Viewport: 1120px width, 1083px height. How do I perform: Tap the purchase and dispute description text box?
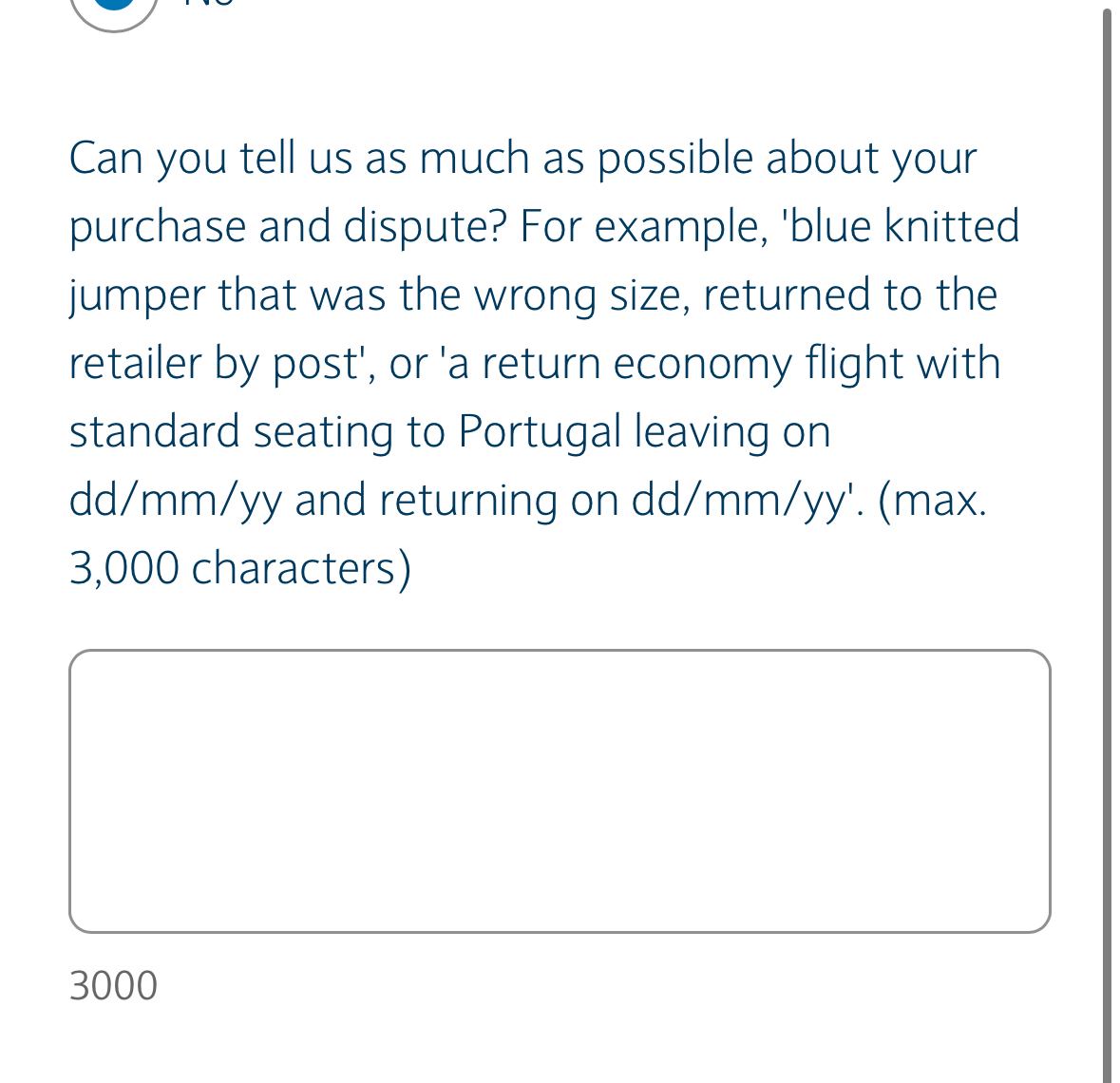click(x=560, y=790)
